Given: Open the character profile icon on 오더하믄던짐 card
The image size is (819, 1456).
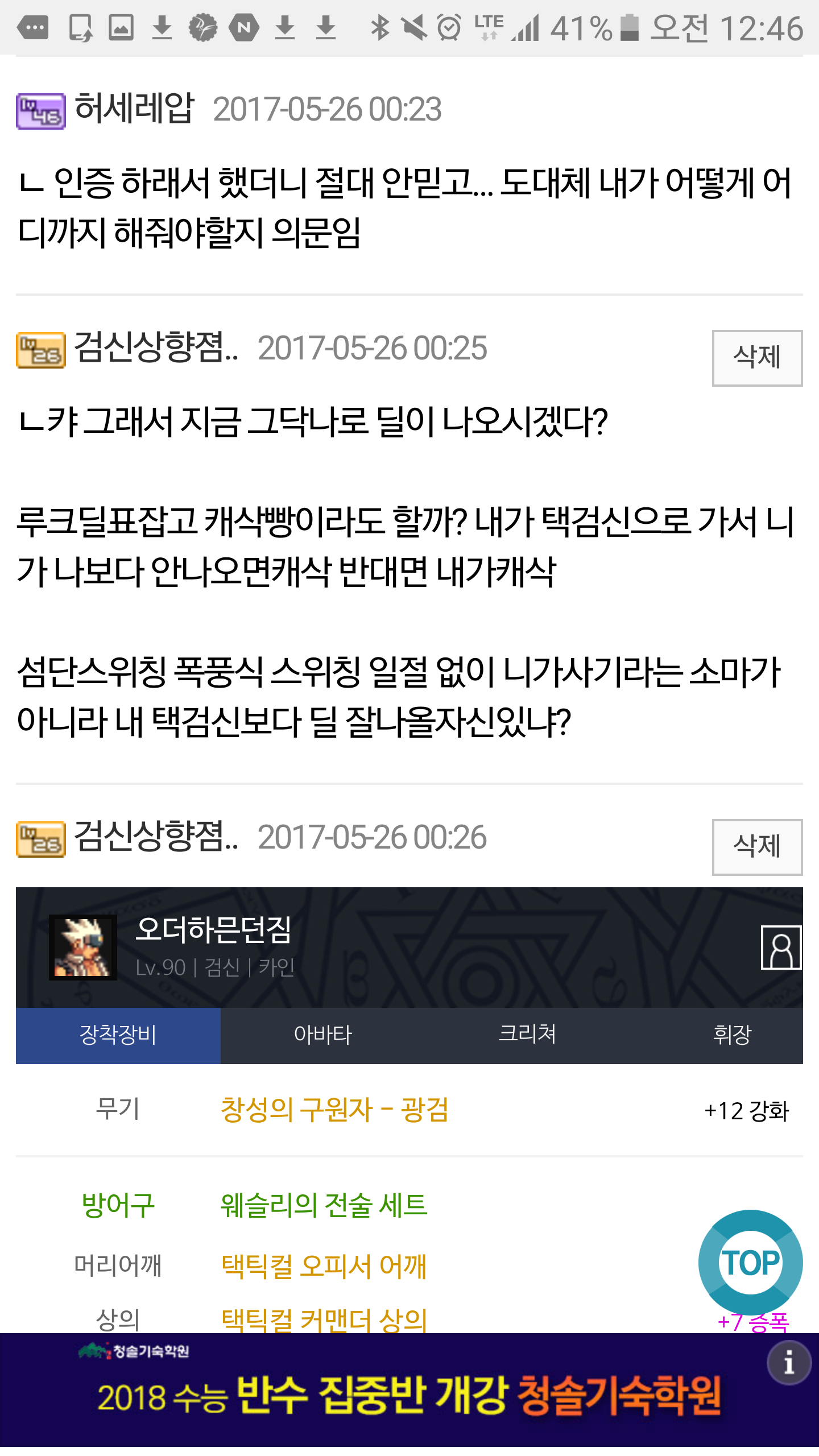Looking at the screenshot, I should click(x=781, y=947).
